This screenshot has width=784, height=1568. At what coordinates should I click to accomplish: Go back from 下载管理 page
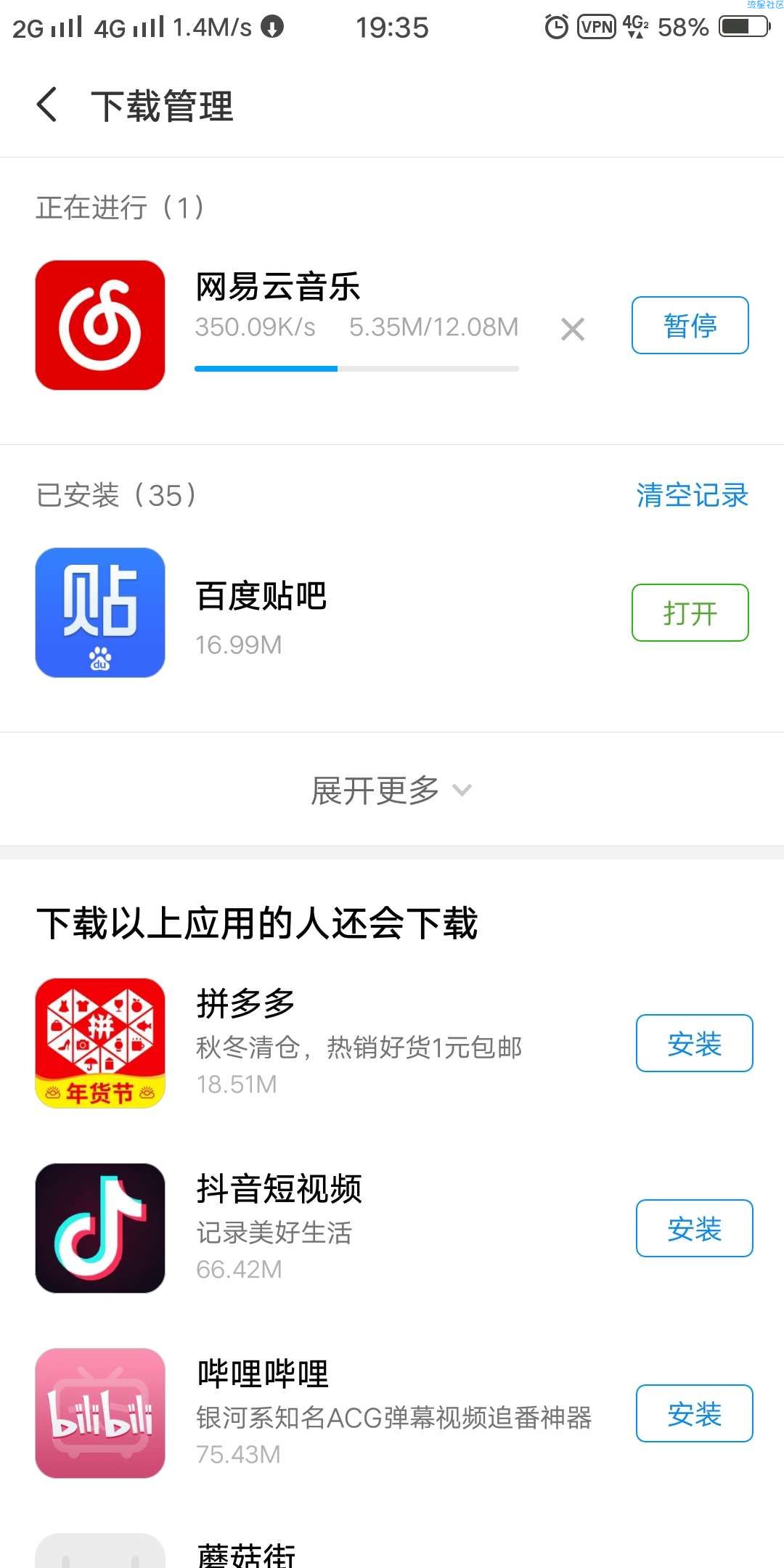point(47,105)
